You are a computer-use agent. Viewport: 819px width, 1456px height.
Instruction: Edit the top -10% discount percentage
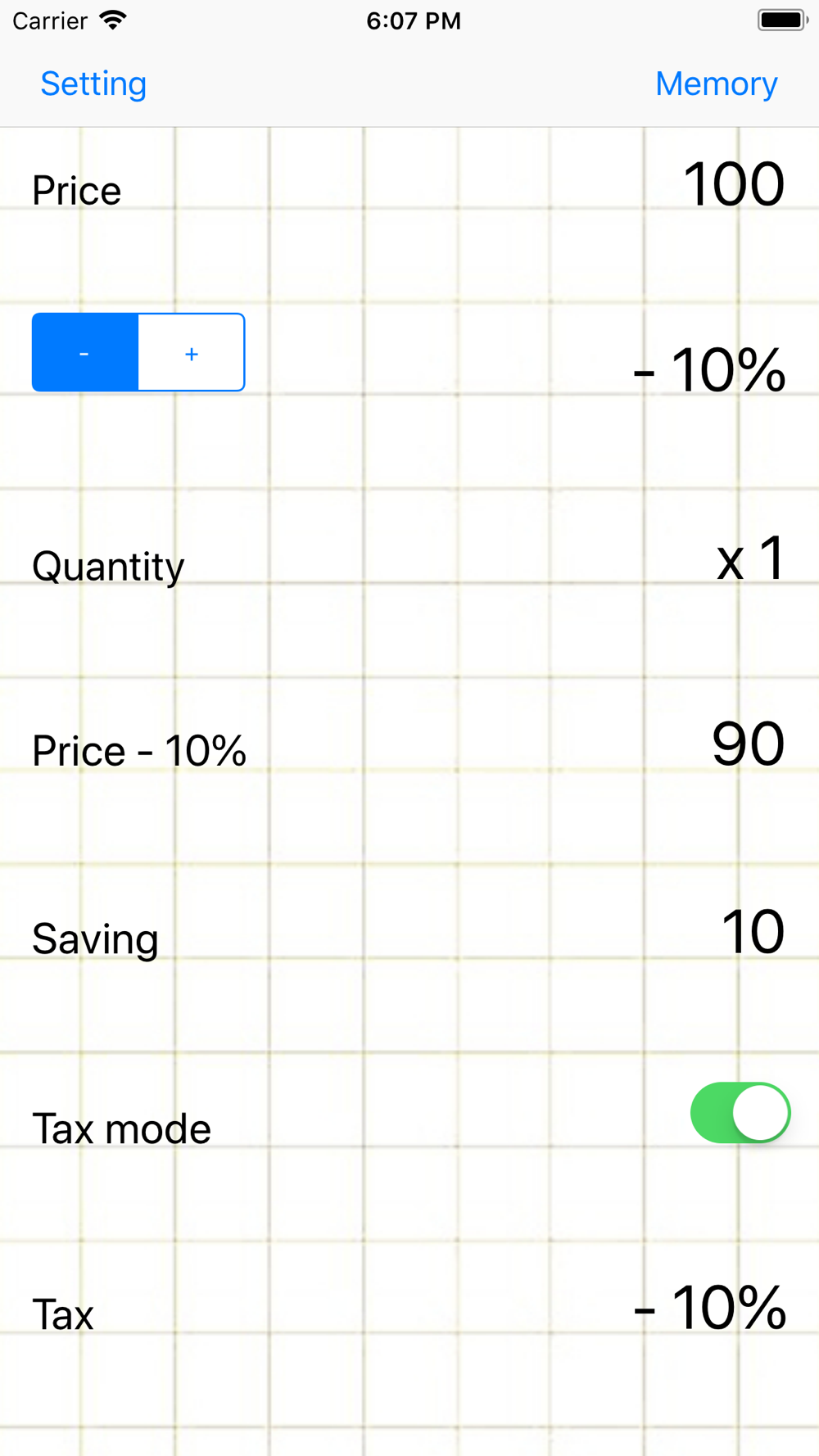[709, 371]
